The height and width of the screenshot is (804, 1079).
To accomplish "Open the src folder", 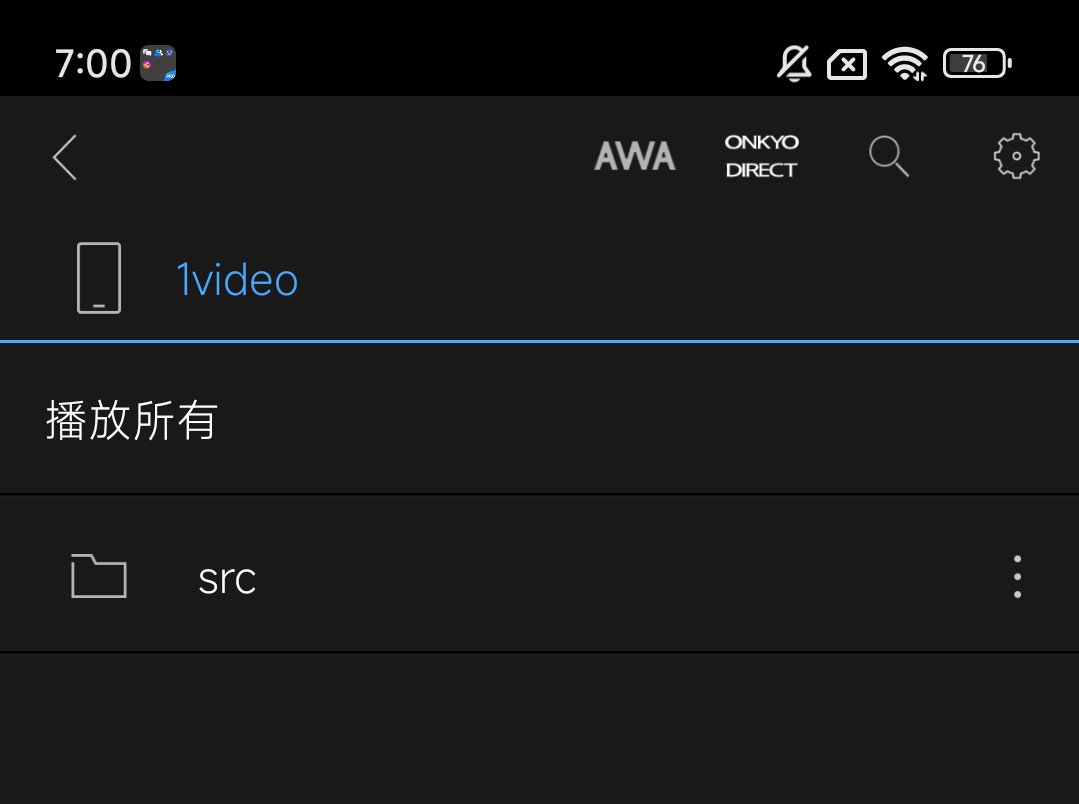I will 227,578.
